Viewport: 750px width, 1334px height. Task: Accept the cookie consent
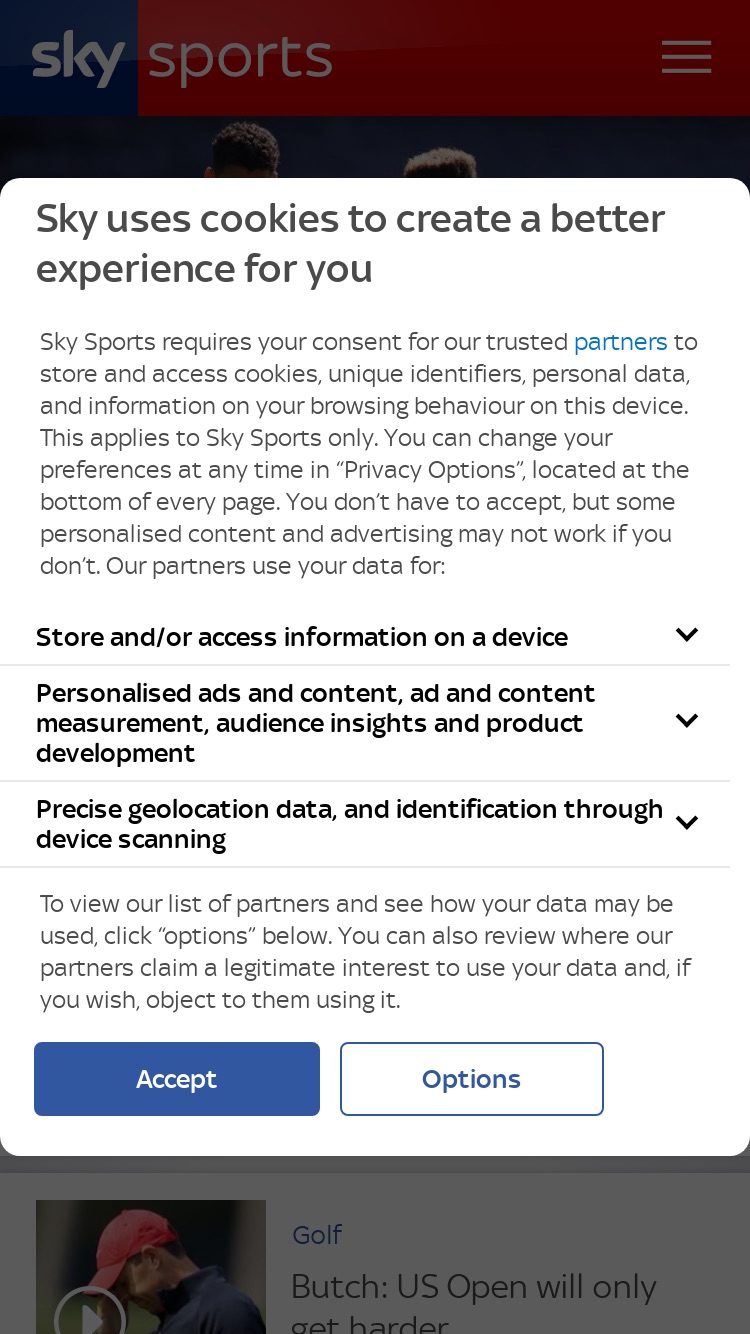[177, 1079]
